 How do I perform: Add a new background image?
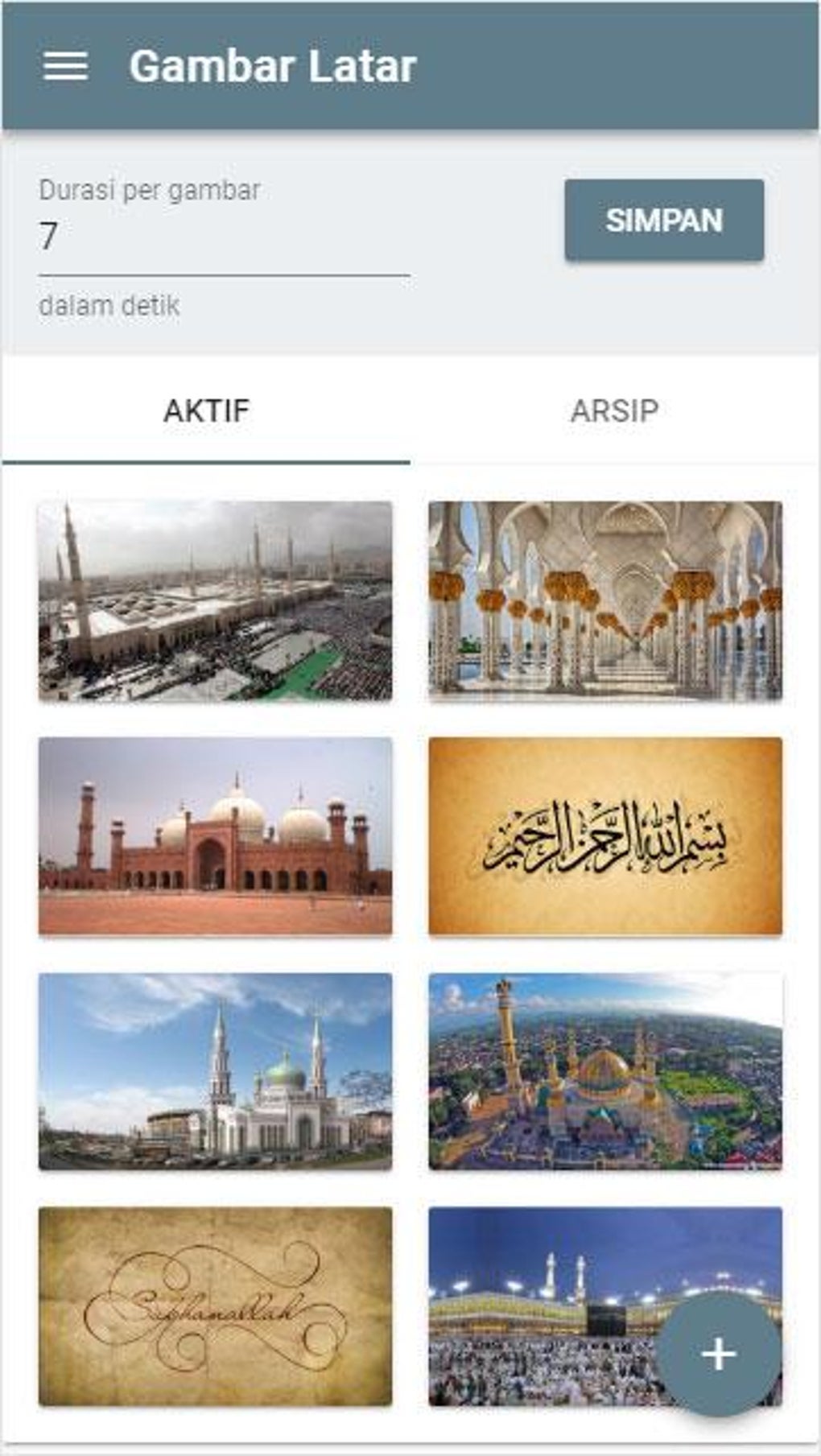718,1354
